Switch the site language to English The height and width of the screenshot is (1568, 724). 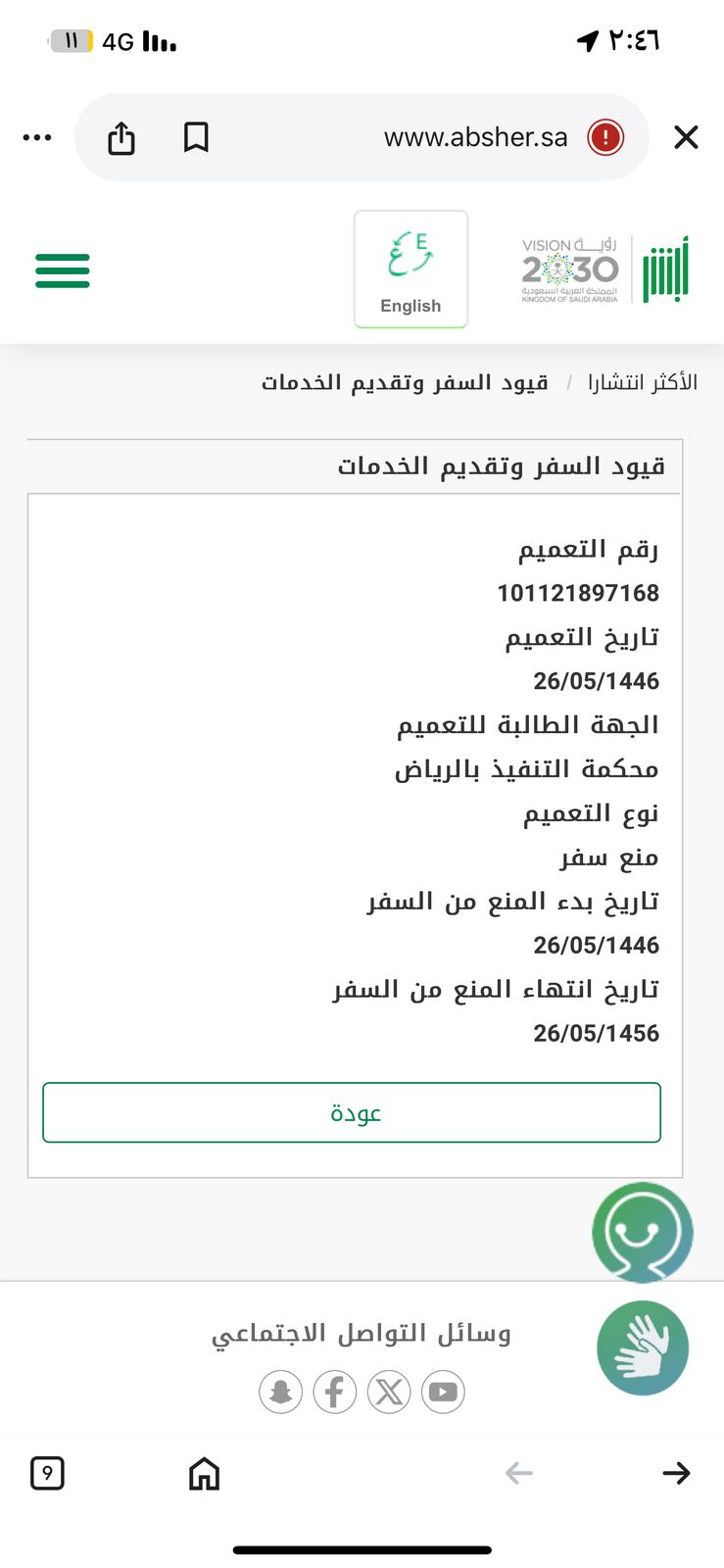[410, 269]
